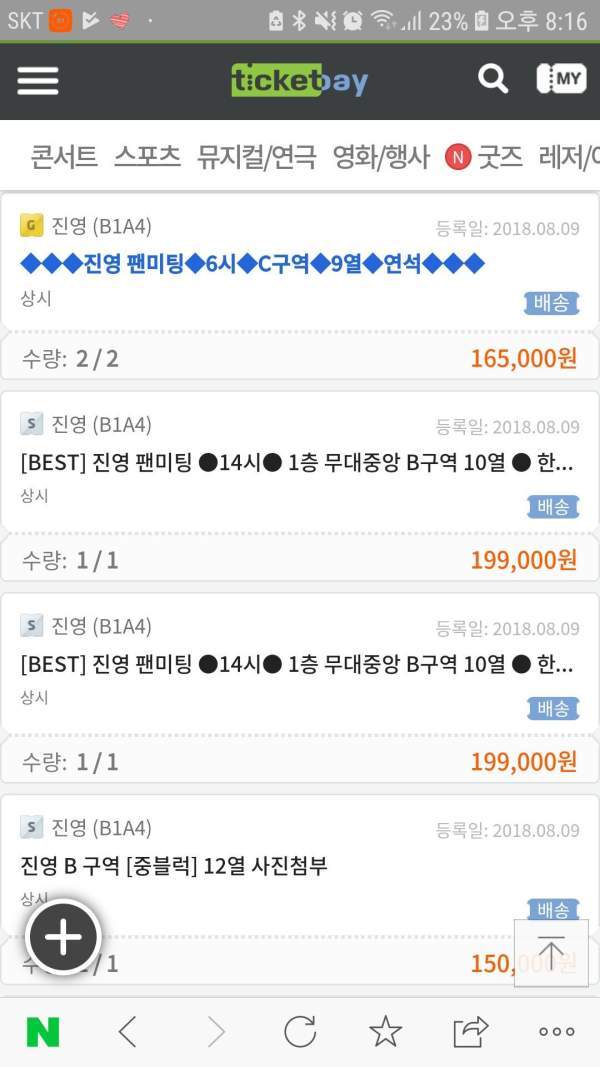Open the 진영 B 구역 [중블럭] 12열 listing

174,866
